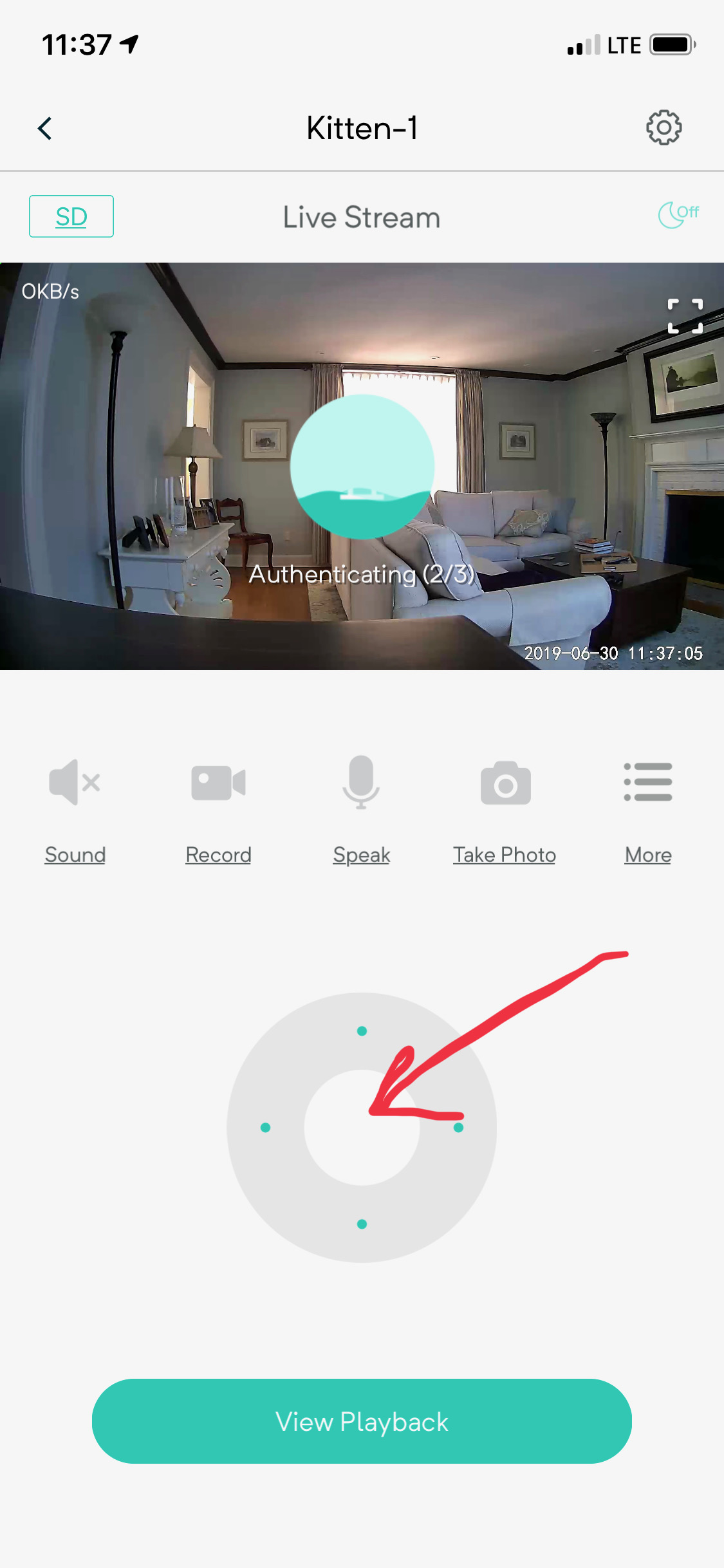Open camera settings gear
This screenshot has height=1568, width=724.
pos(664,127)
